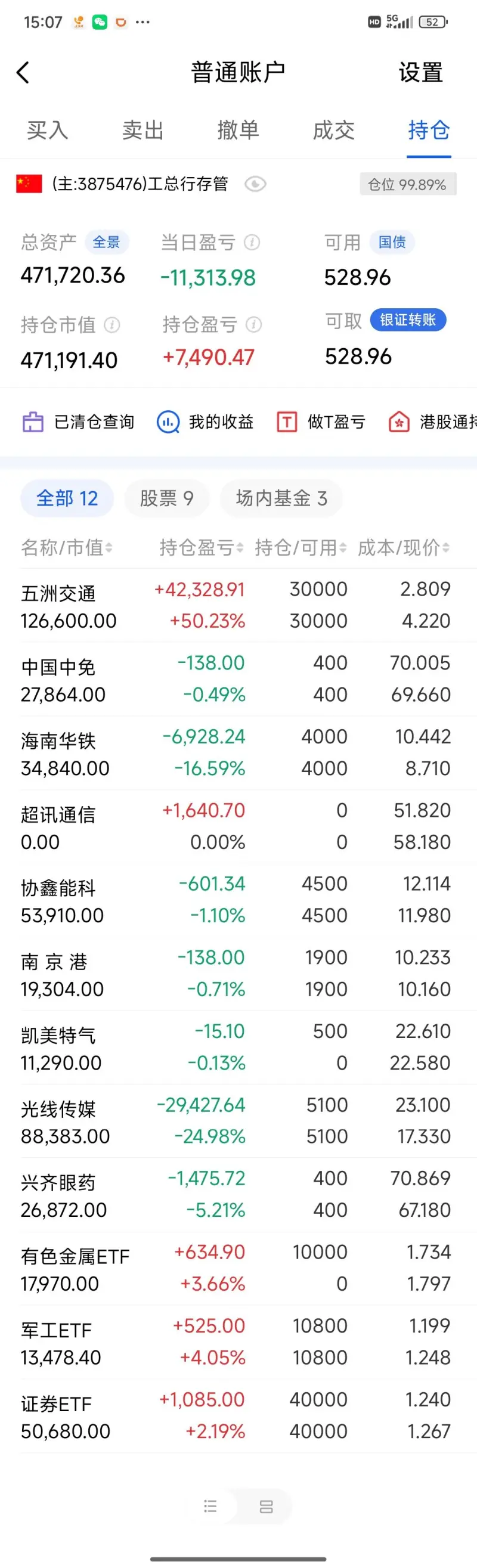Open the 五洲交通 holding row
The height and width of the screenshot is (1568, 477).
[x=237, y=605]
